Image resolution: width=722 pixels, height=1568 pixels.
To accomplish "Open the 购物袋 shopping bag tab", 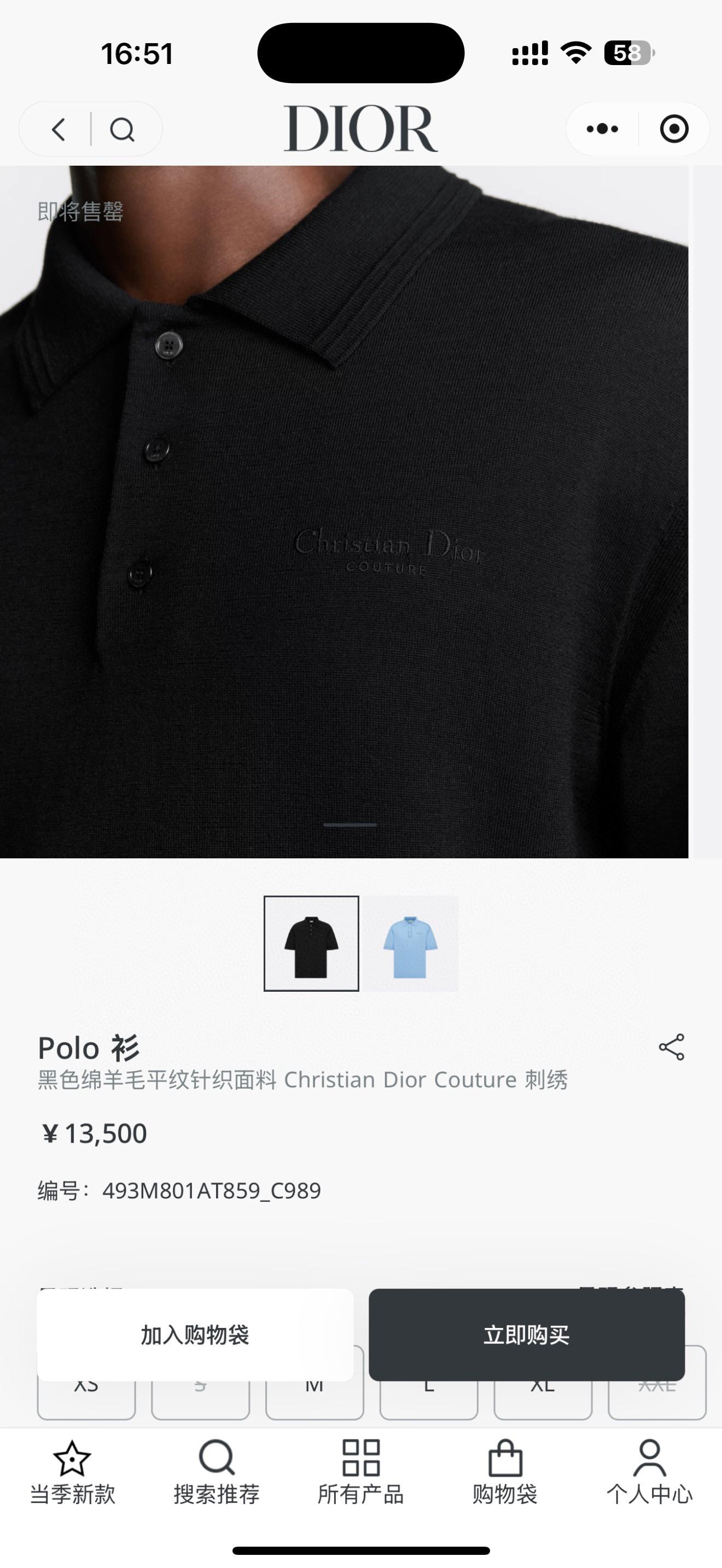I will (505, 1471).
